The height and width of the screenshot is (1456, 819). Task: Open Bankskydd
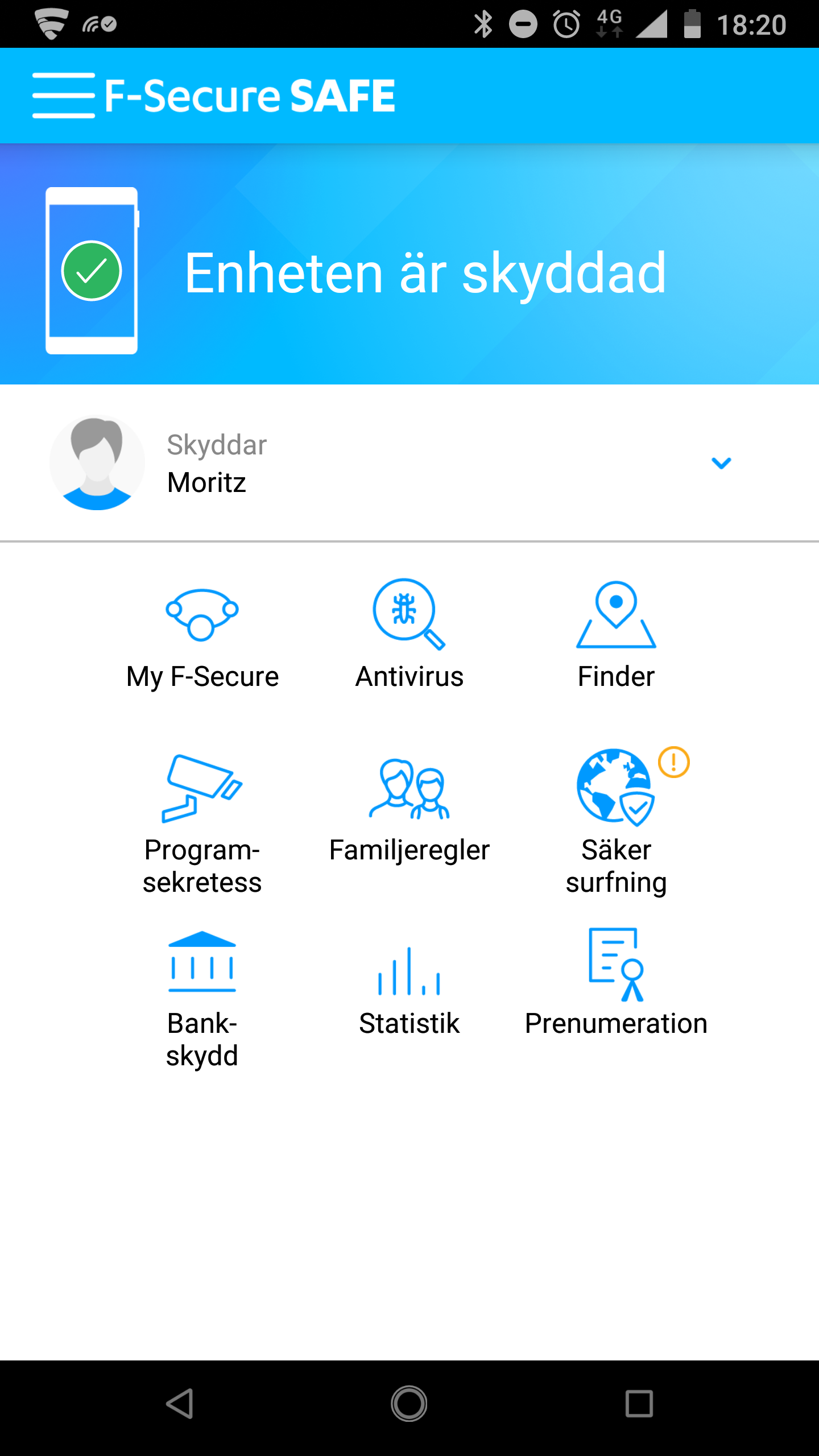[x=202, y=998]
